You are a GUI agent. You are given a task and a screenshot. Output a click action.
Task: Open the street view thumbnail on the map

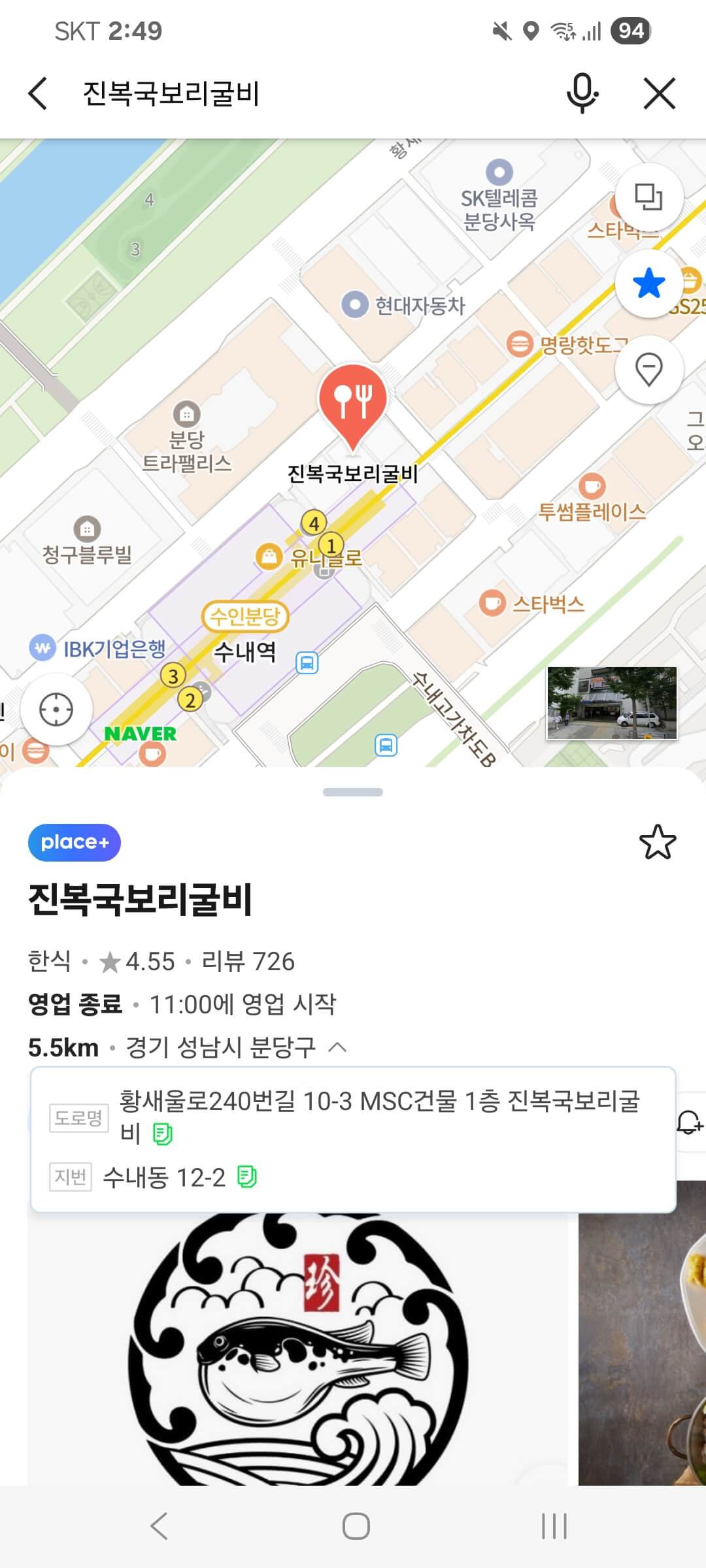613,704
